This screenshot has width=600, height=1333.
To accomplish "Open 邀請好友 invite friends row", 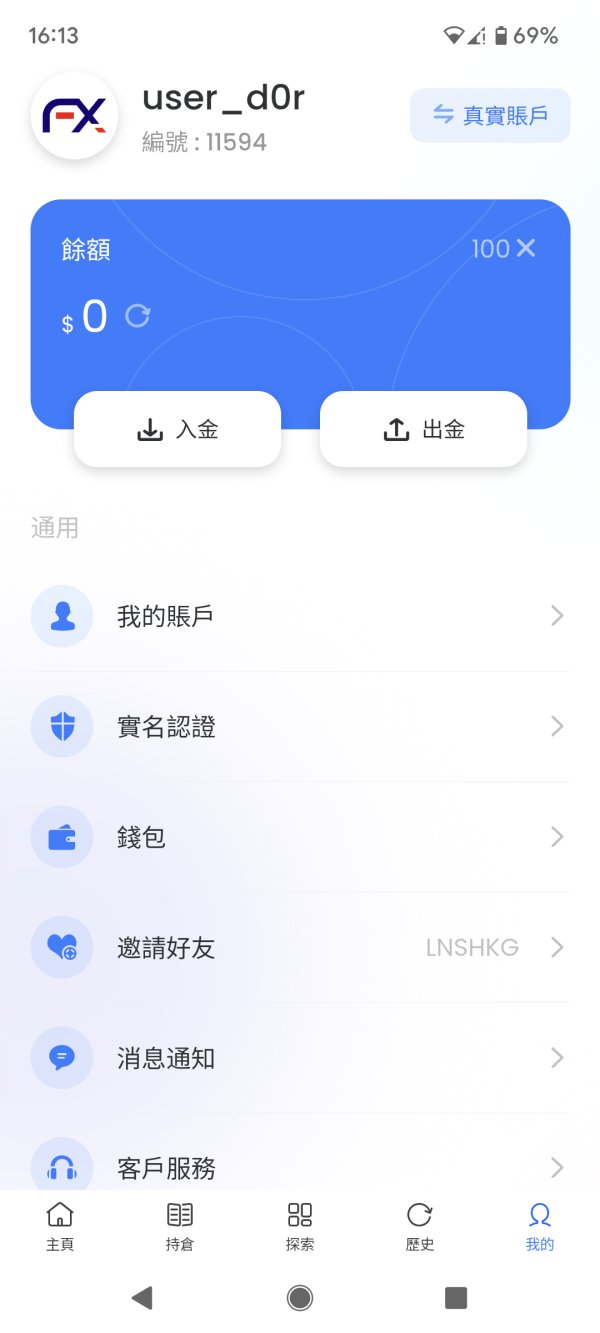I will coord(300,948).
